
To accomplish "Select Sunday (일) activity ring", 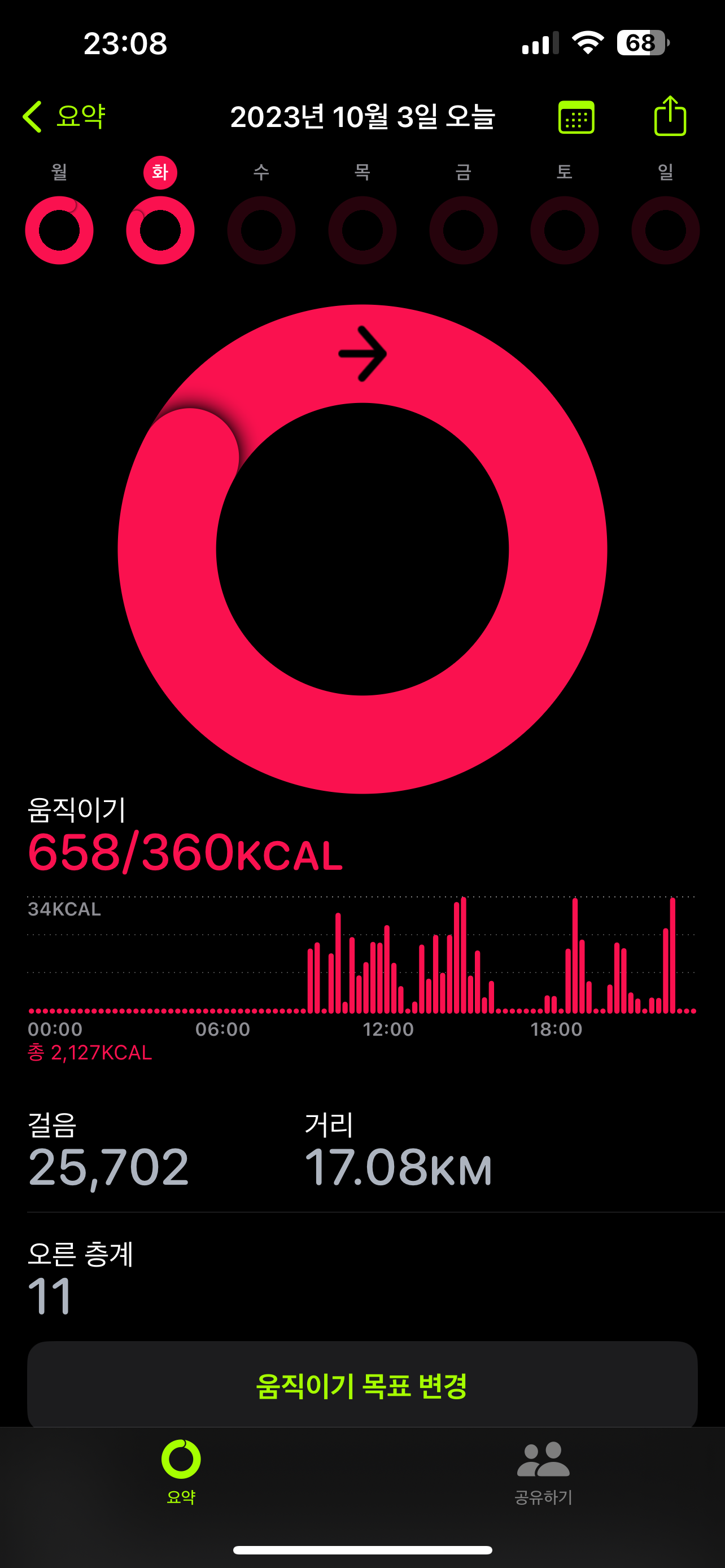I will click(665, 230).
